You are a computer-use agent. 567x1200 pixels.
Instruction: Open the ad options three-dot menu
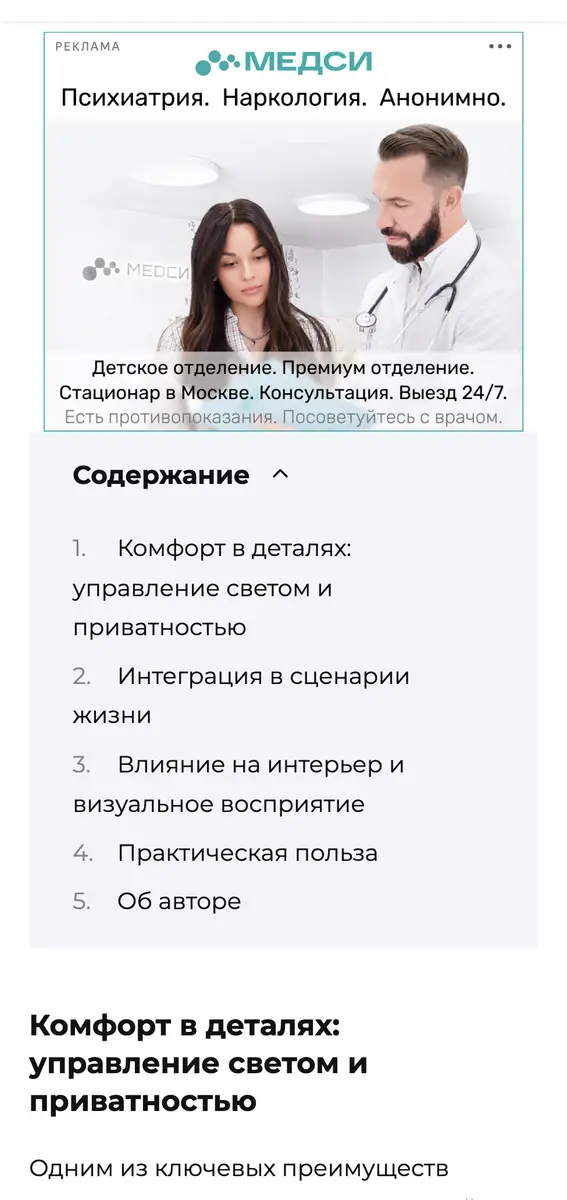tap(499, 46)
